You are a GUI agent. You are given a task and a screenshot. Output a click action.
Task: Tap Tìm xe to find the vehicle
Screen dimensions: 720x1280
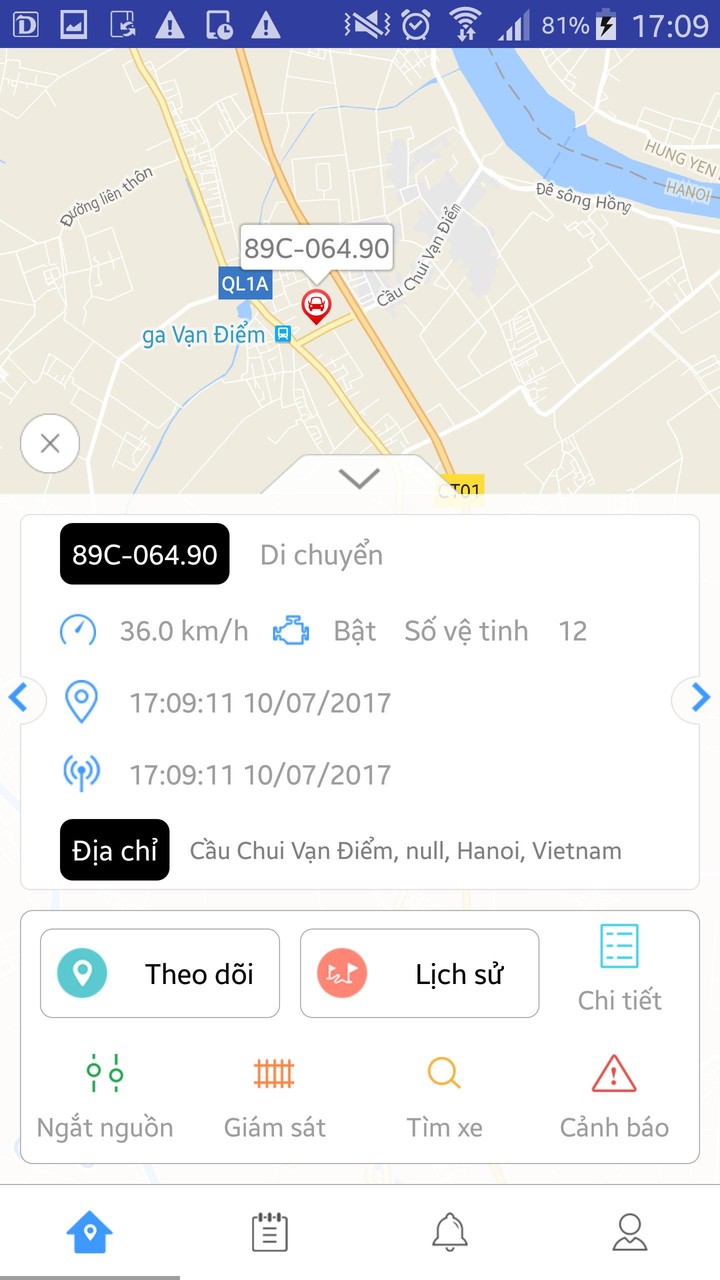(444, 1096)
